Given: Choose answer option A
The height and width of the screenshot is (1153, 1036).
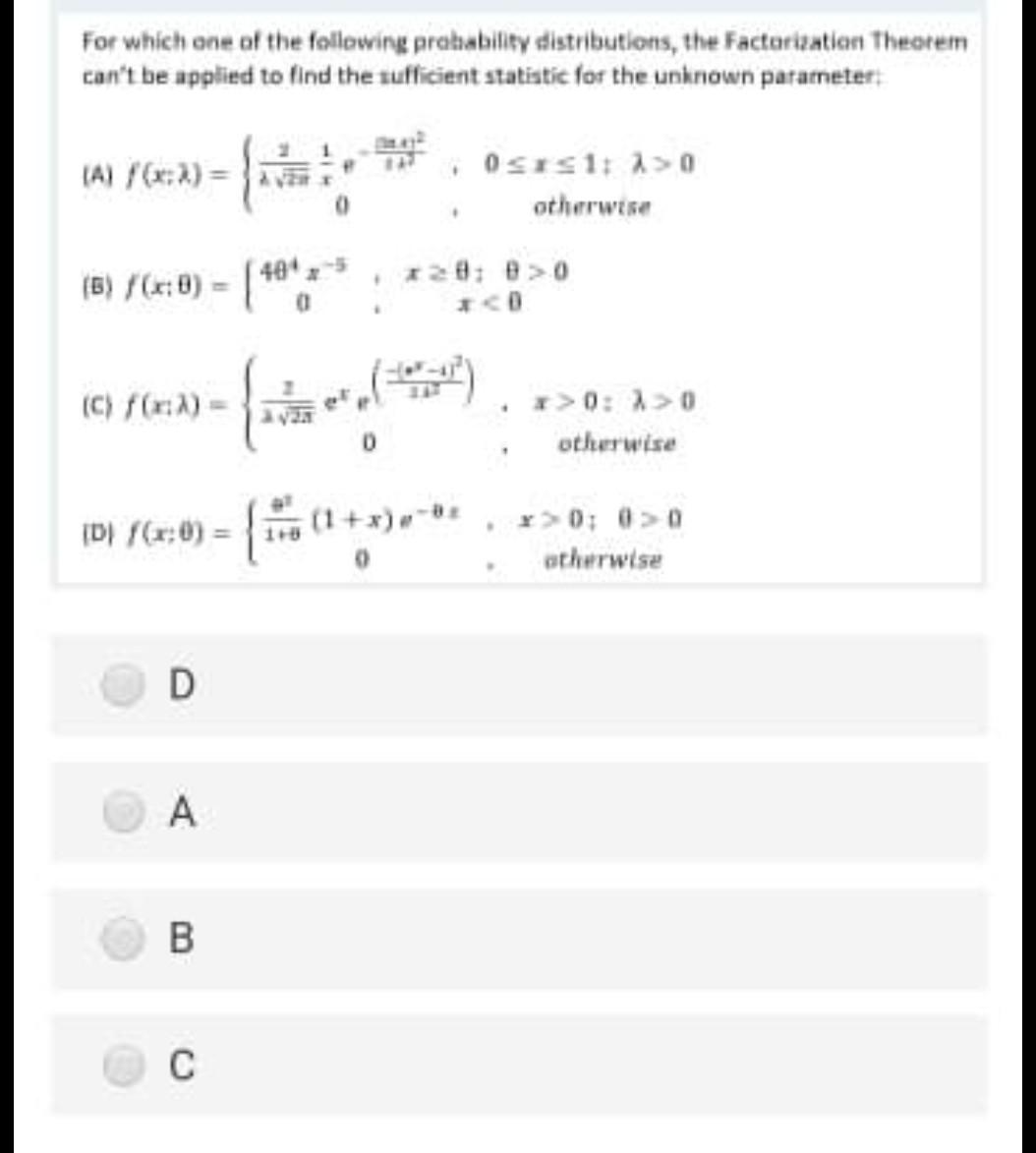Looking at the screenshot, I should click(x=120, y=812).
